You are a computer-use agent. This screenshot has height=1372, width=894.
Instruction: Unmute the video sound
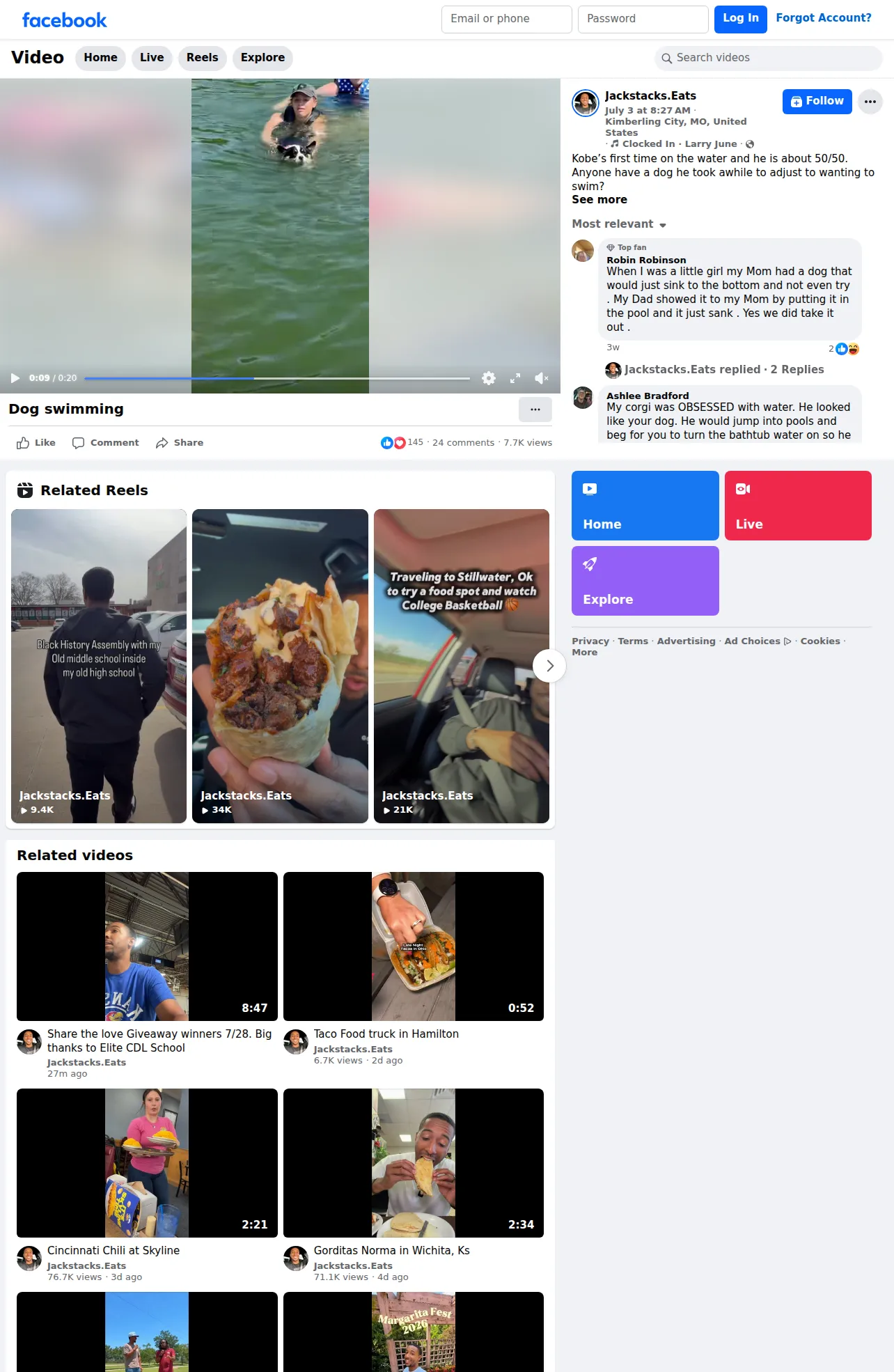point(542,378)
